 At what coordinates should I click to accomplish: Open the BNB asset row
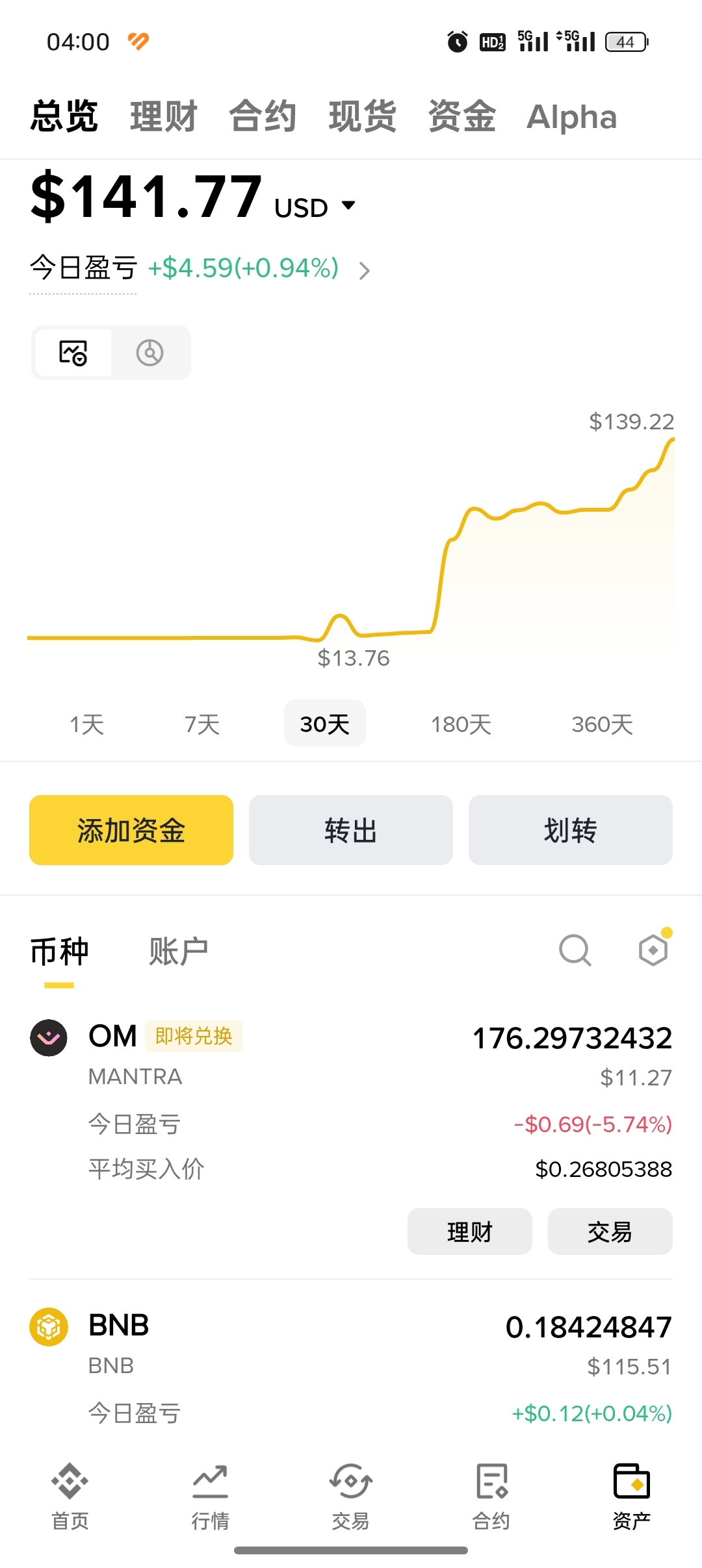[351, 1345]
